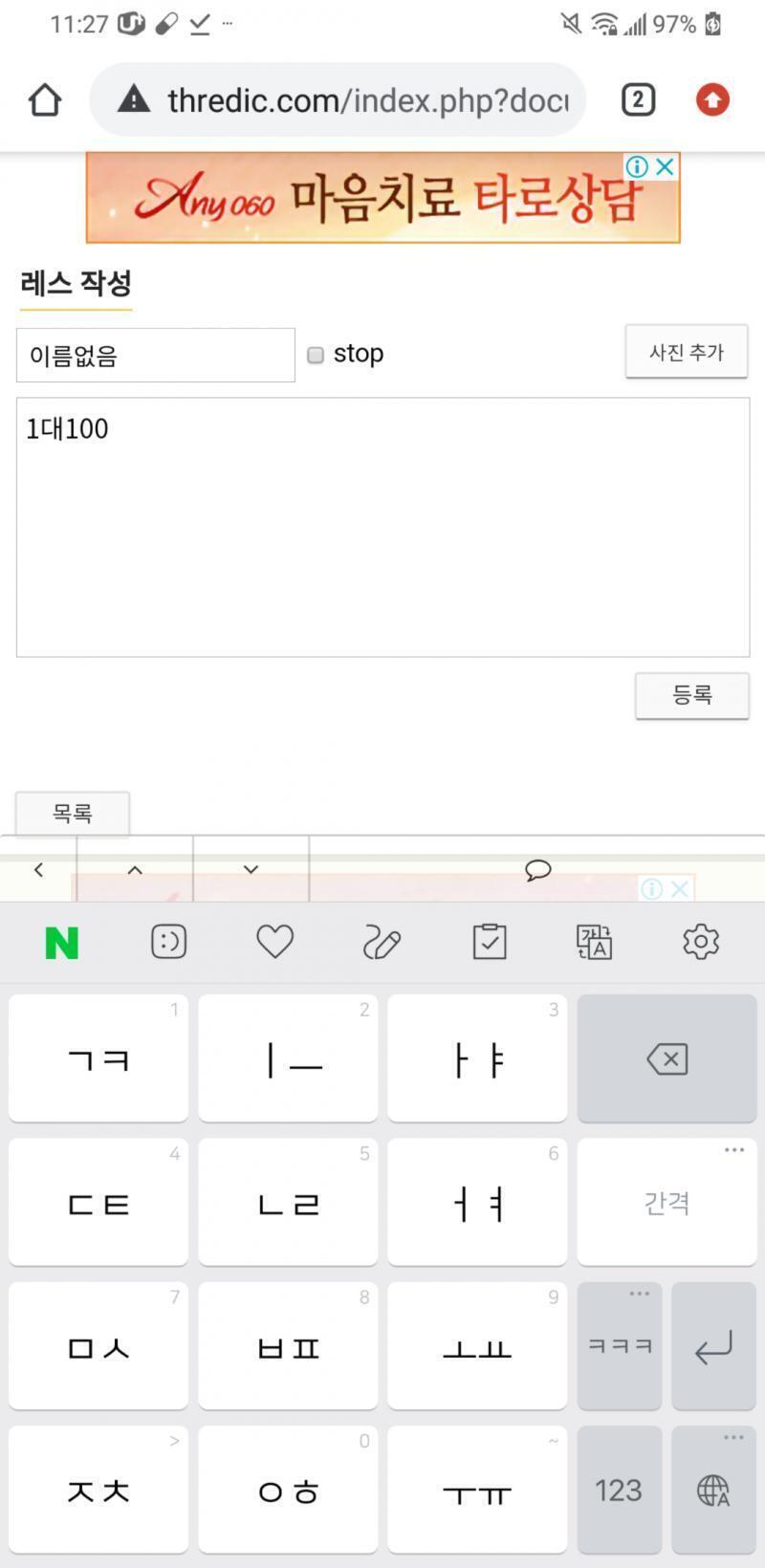Tap the 사진 추가 button
765x1568 pixels.
687,352
